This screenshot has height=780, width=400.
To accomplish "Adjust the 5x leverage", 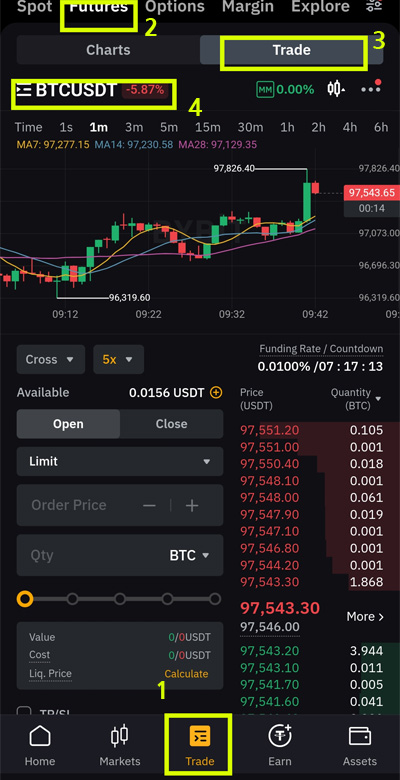I will (118, 360).
